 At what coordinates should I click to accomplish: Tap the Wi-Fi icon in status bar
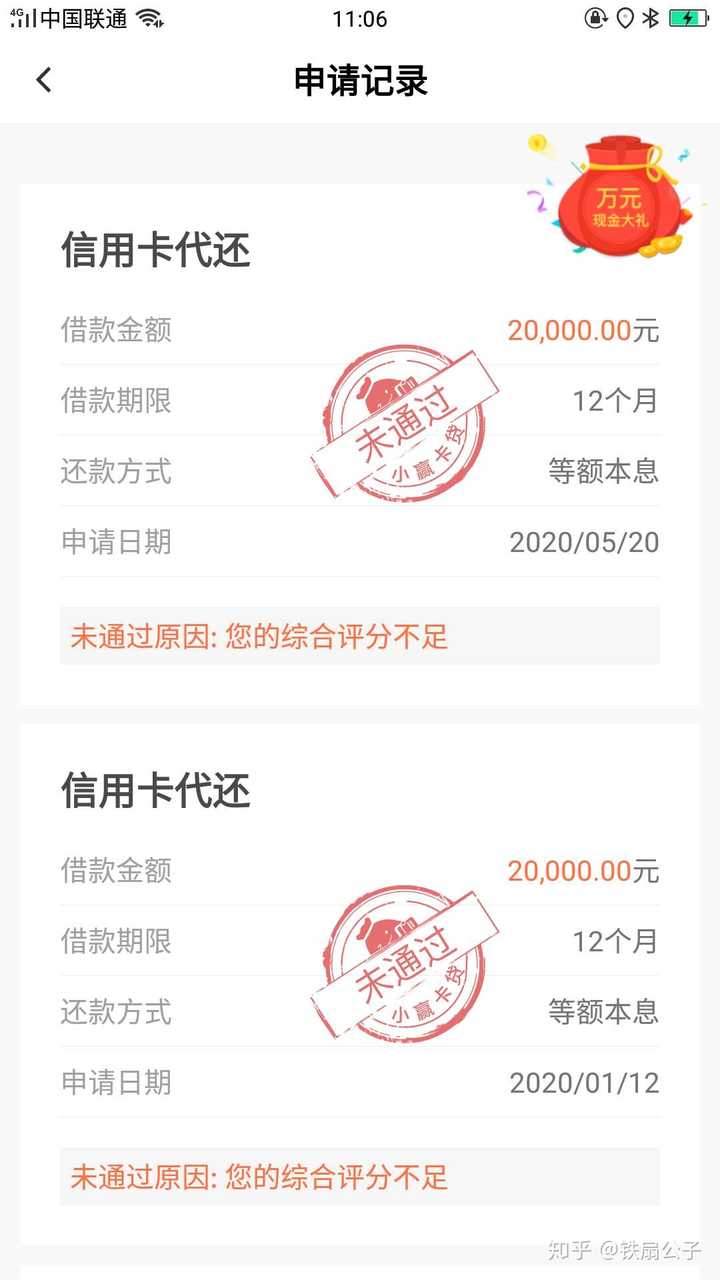tap(148, 16)
